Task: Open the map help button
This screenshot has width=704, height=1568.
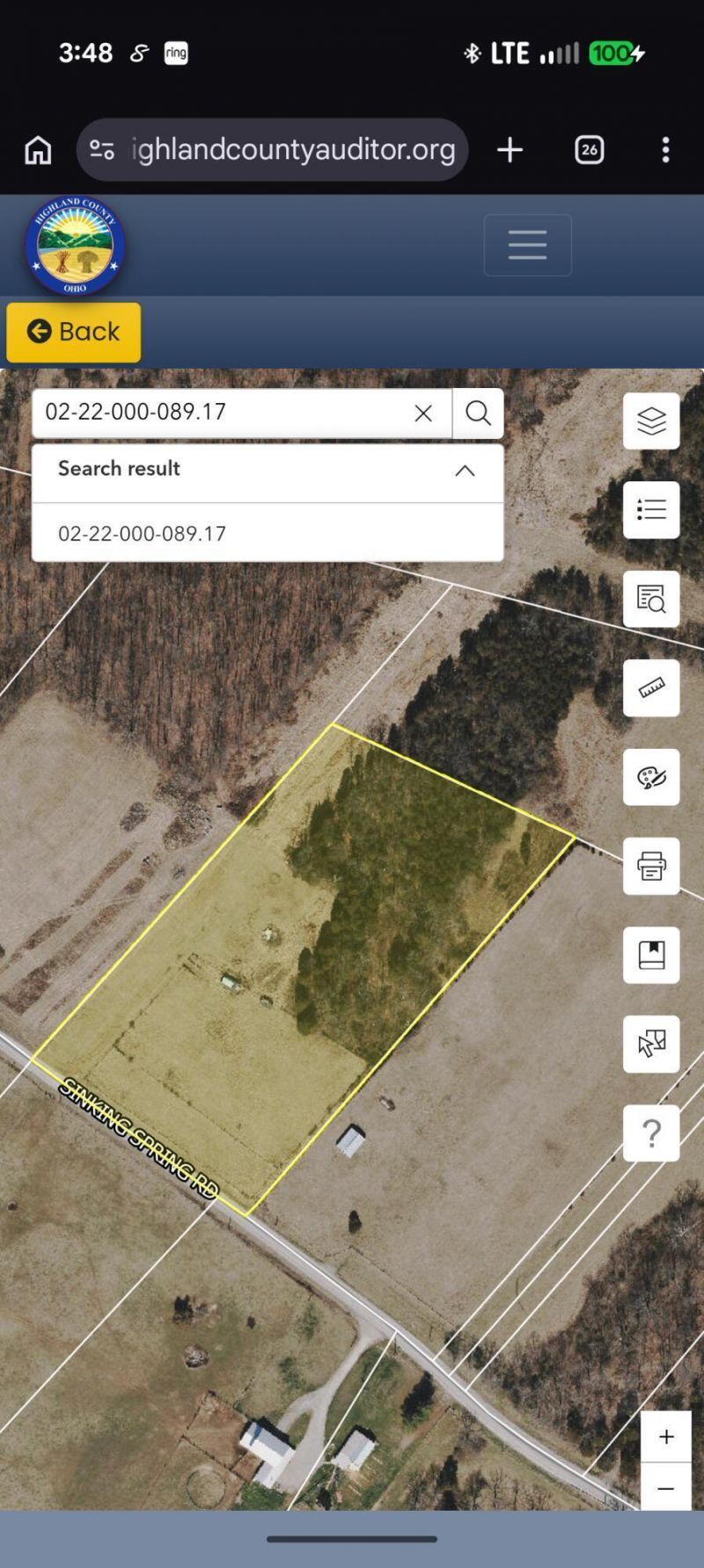Action: 651,1133
